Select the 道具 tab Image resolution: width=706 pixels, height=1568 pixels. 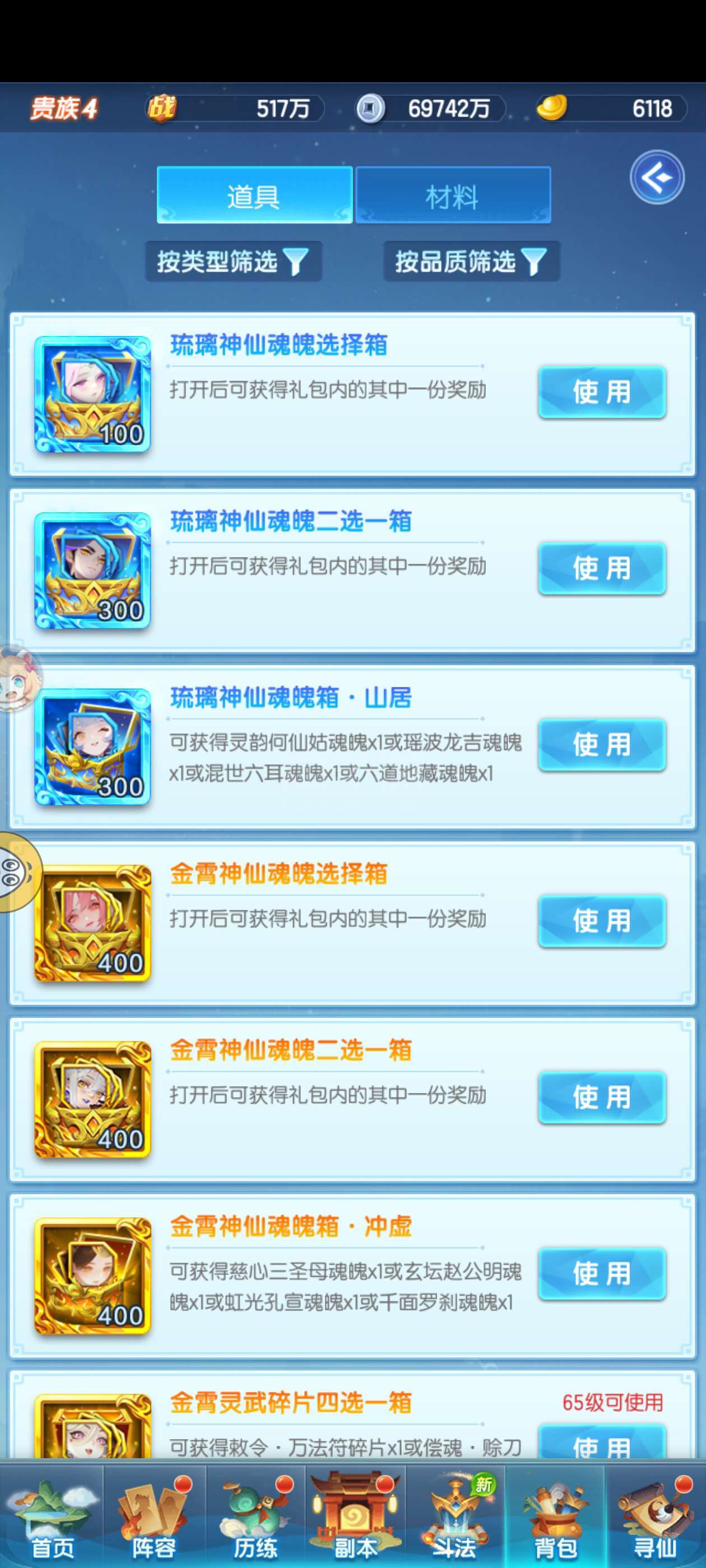[x=254, y=195]
